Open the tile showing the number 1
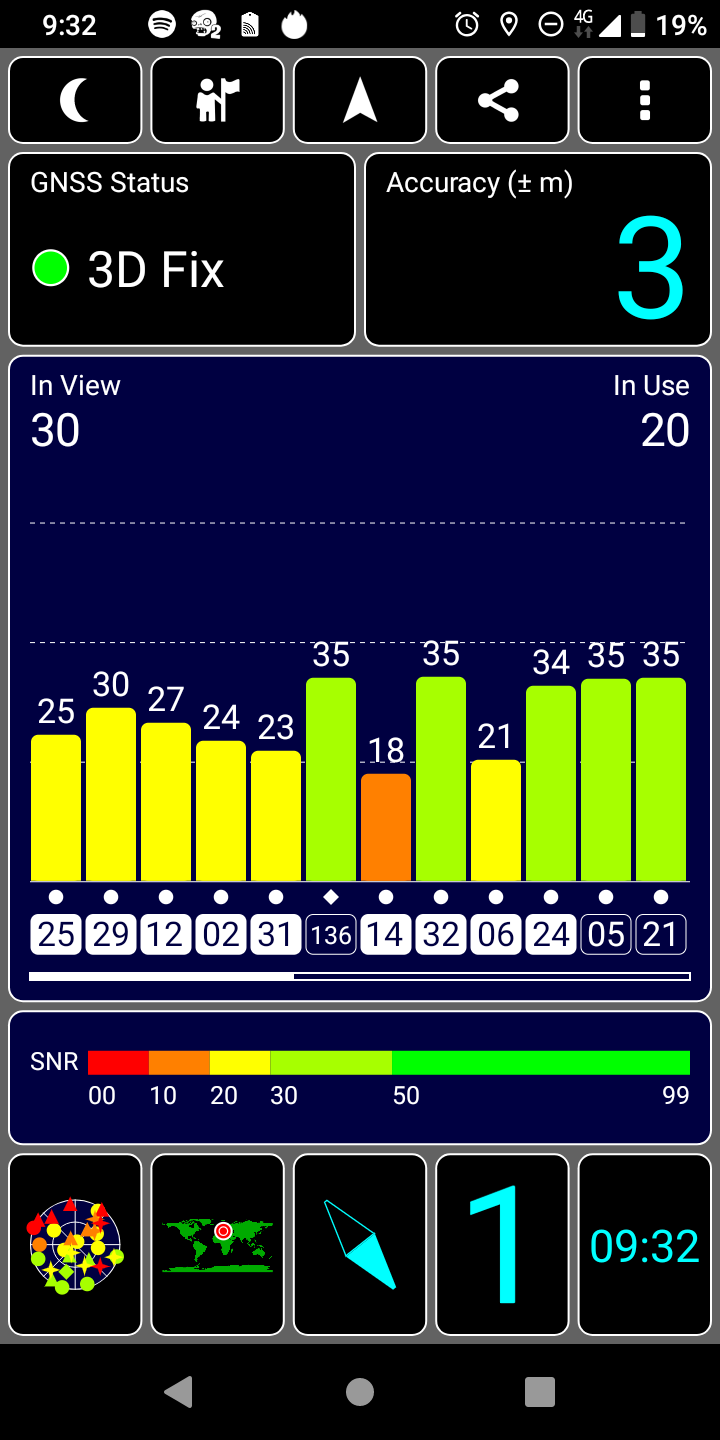 [502, 1245]
